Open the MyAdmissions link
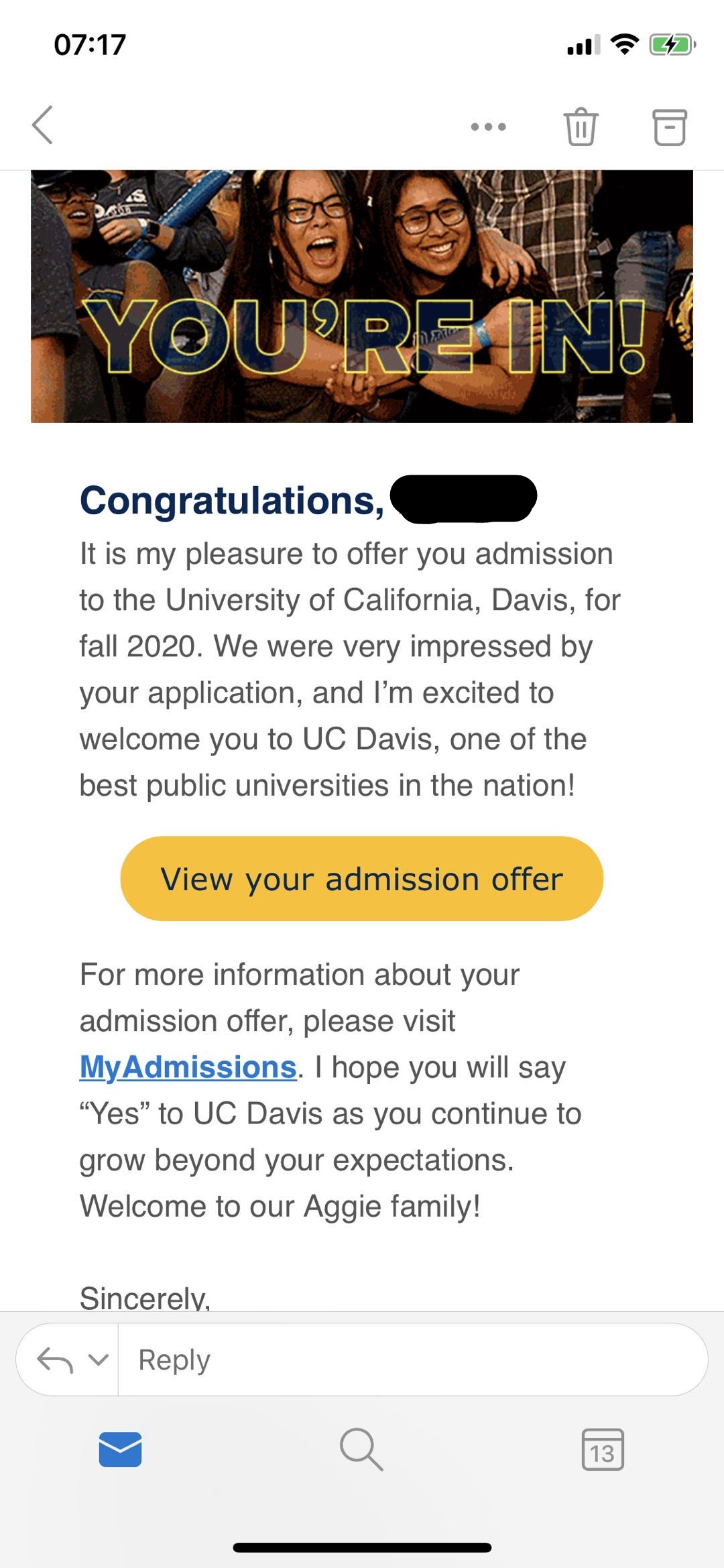 [x=188, y=1067]
